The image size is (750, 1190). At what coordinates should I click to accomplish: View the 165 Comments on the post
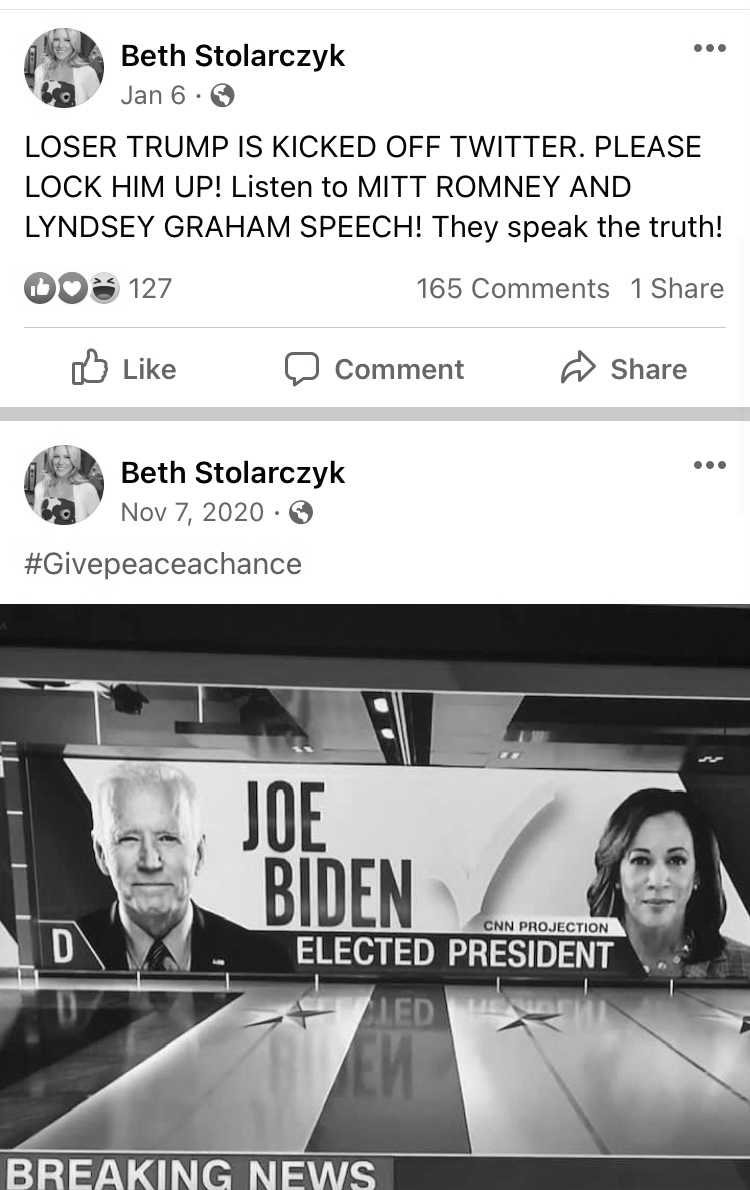coord(512,288)
